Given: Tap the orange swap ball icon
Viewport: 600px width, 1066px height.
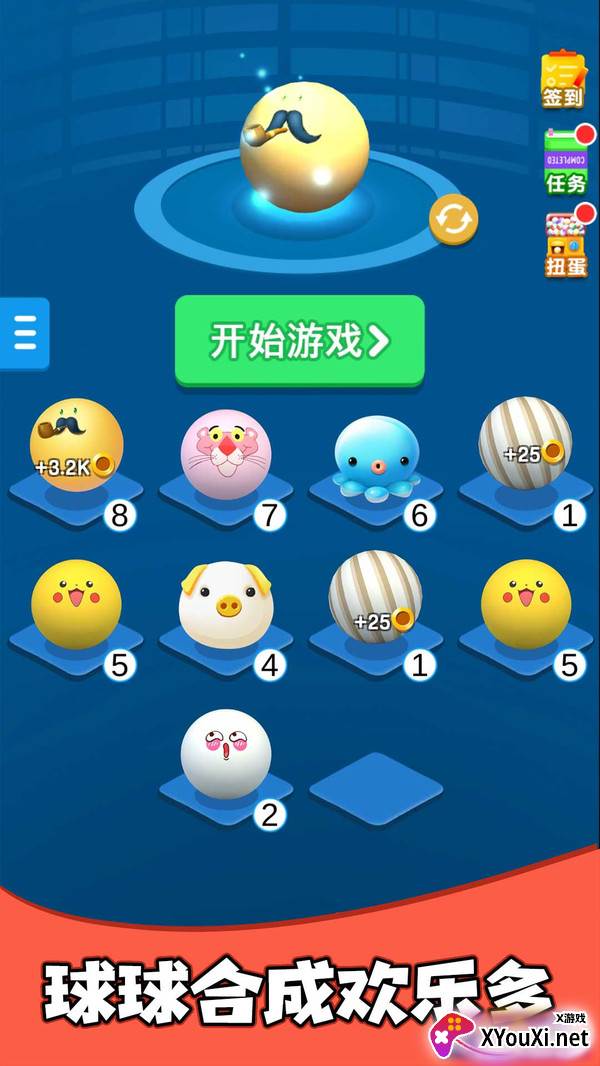Looking at the screenshot, I should click(x=453, y=219).
